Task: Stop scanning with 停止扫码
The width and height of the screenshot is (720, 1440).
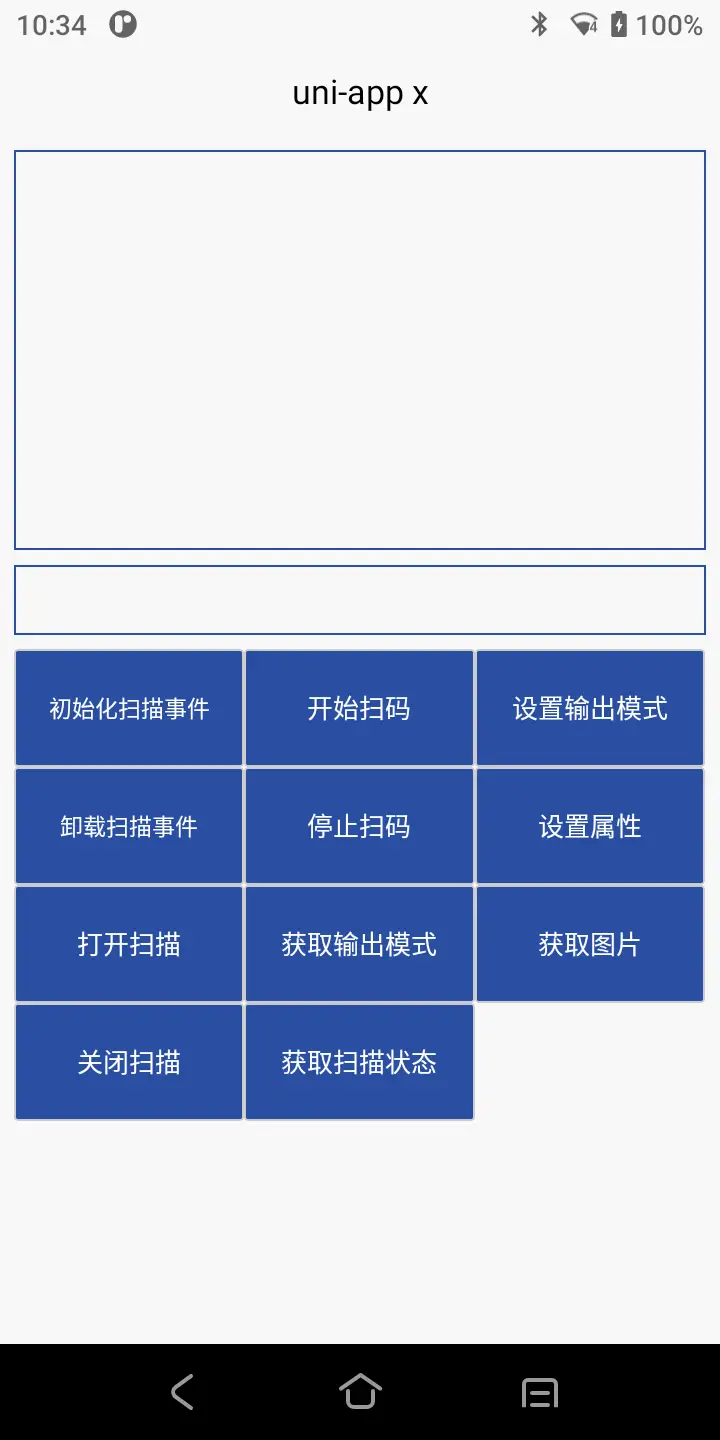Action: click(x=359, y=826)
